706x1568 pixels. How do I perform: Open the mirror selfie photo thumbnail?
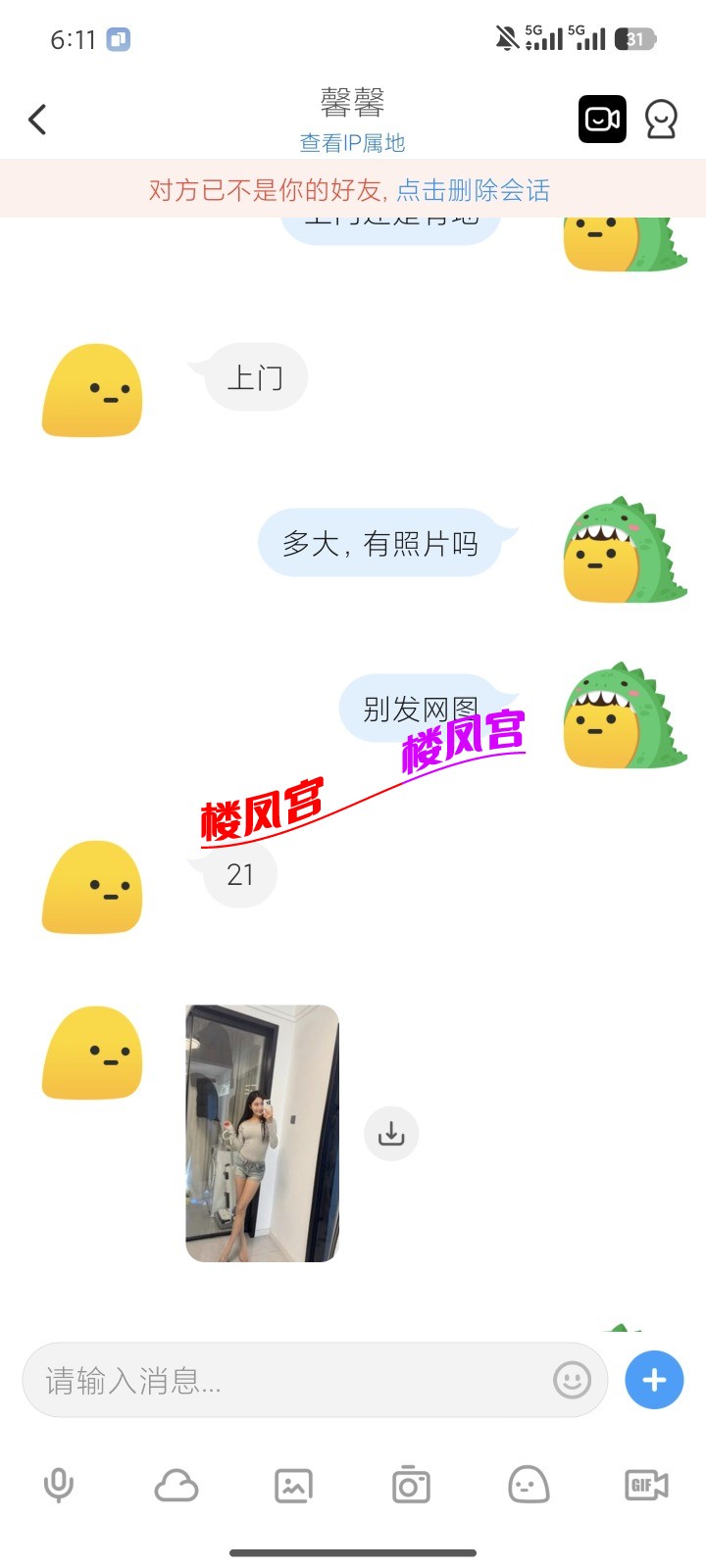click(x=261, y=1132)
